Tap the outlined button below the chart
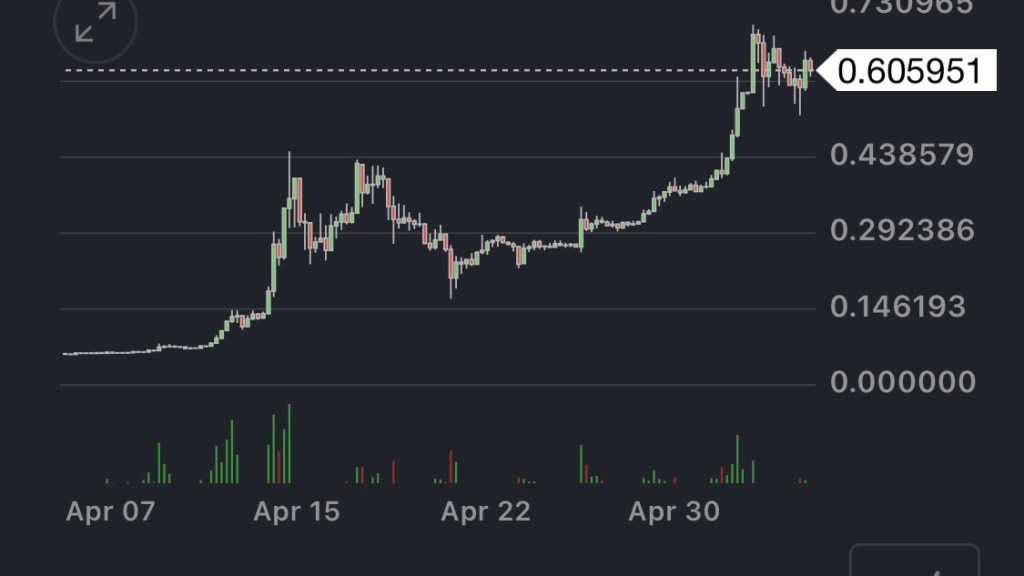The width and height of the screenshot is (1024, 576). click(x=914, y=562)
